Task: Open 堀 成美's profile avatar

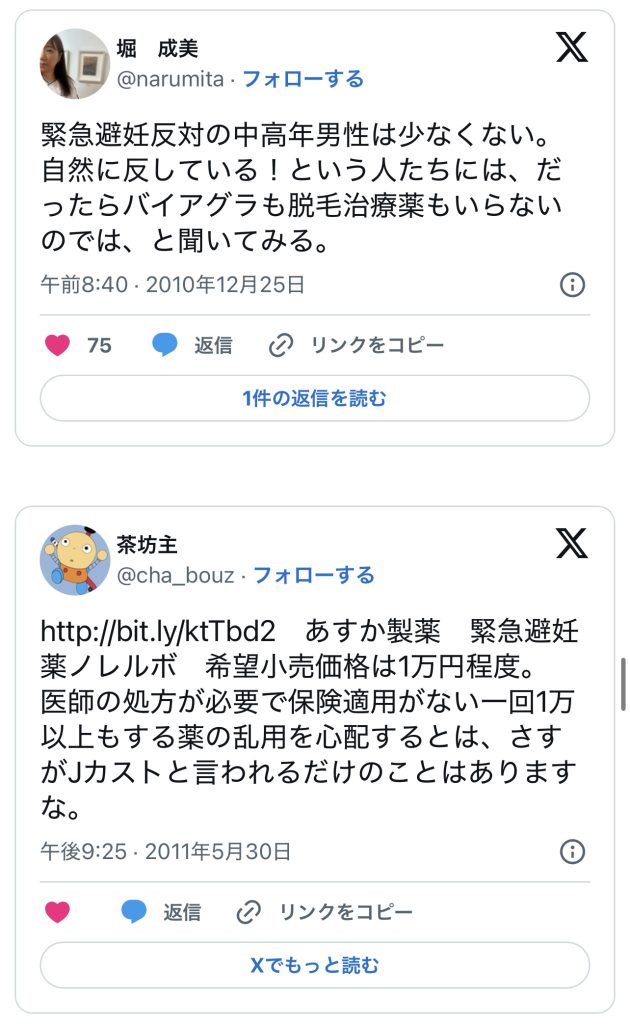Action: click(x=72, y=63)
